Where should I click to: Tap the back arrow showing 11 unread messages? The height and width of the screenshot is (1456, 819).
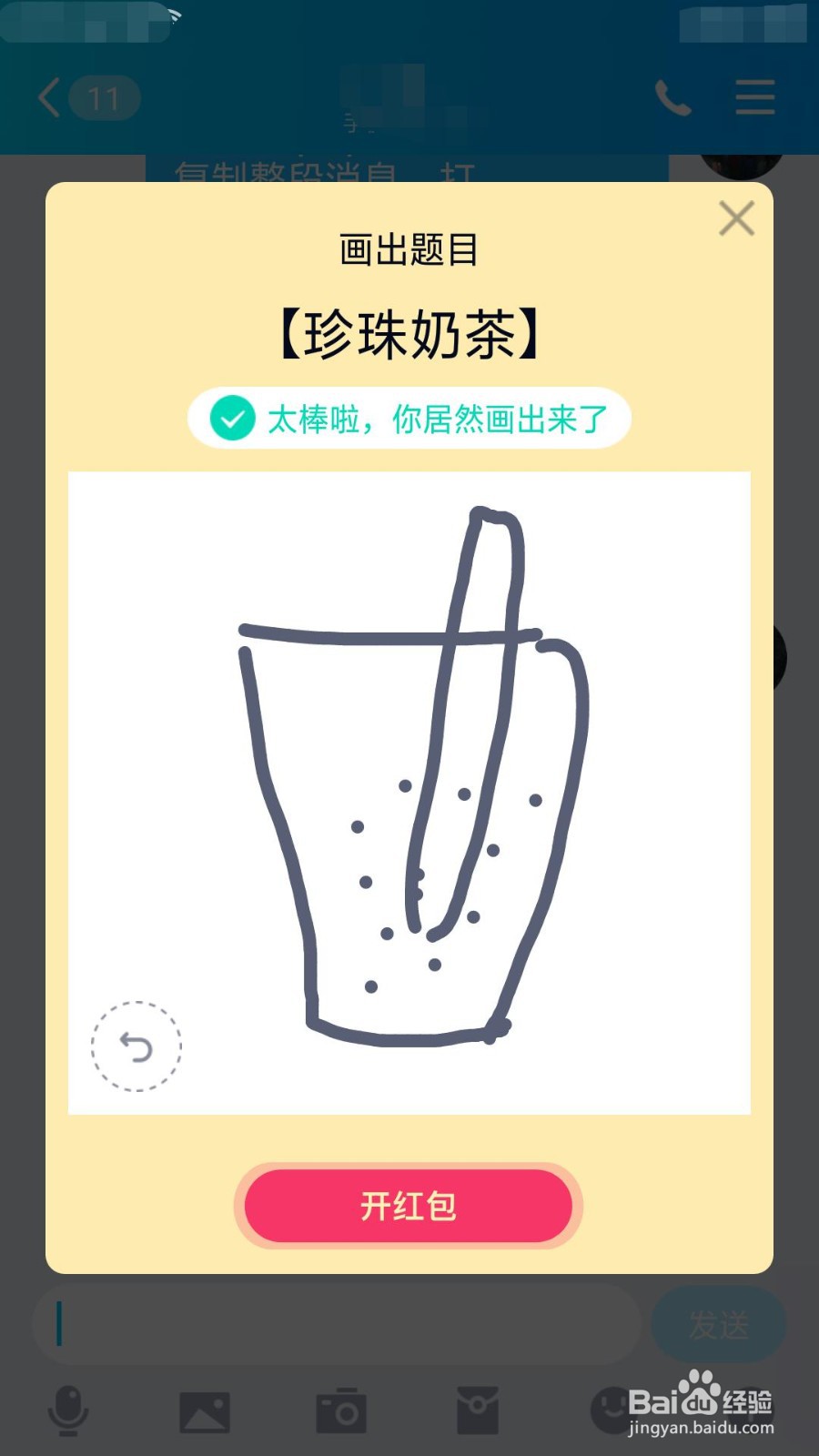[x=82, y=96]
